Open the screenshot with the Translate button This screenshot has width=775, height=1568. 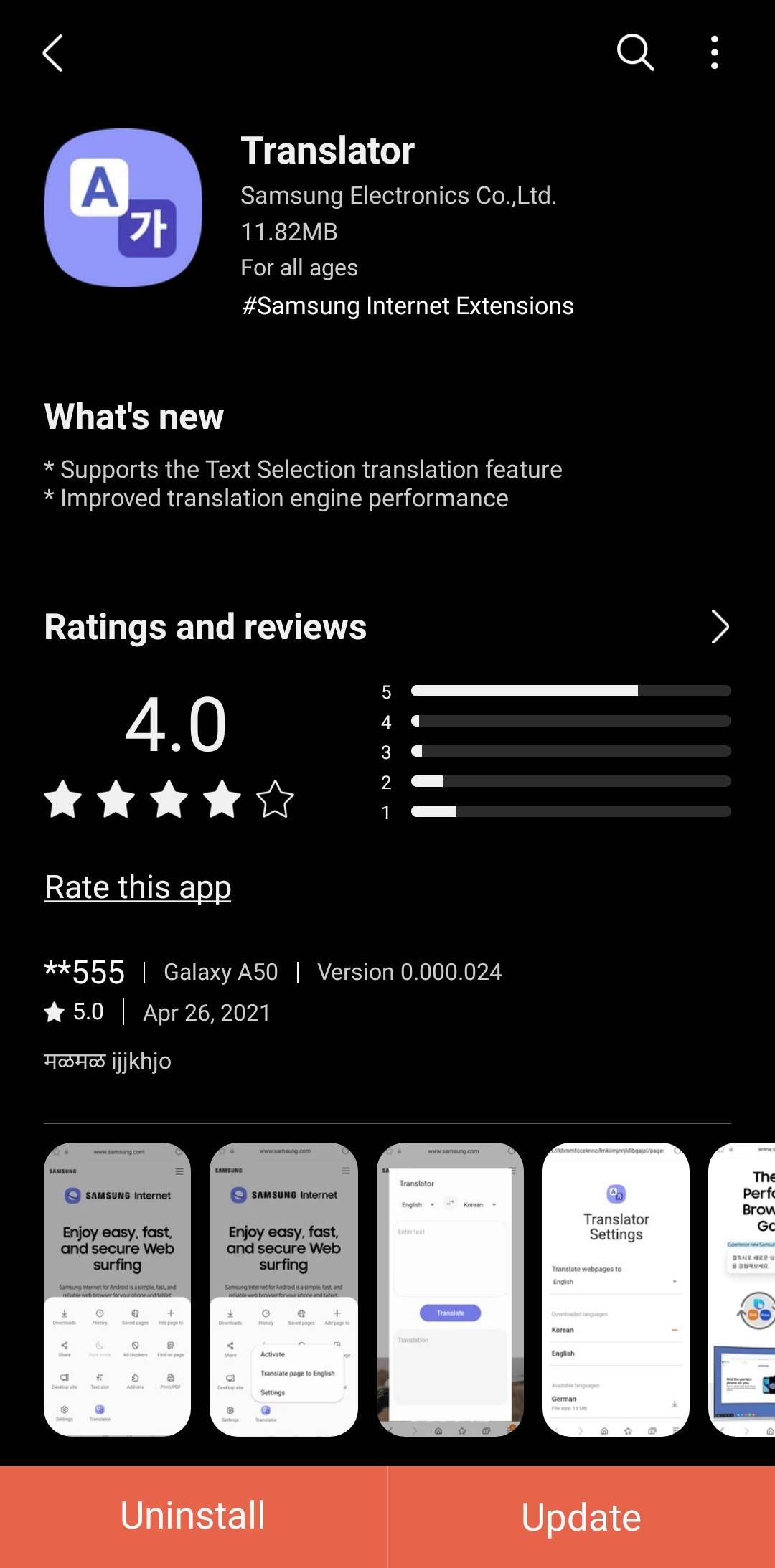[450, 1289]
